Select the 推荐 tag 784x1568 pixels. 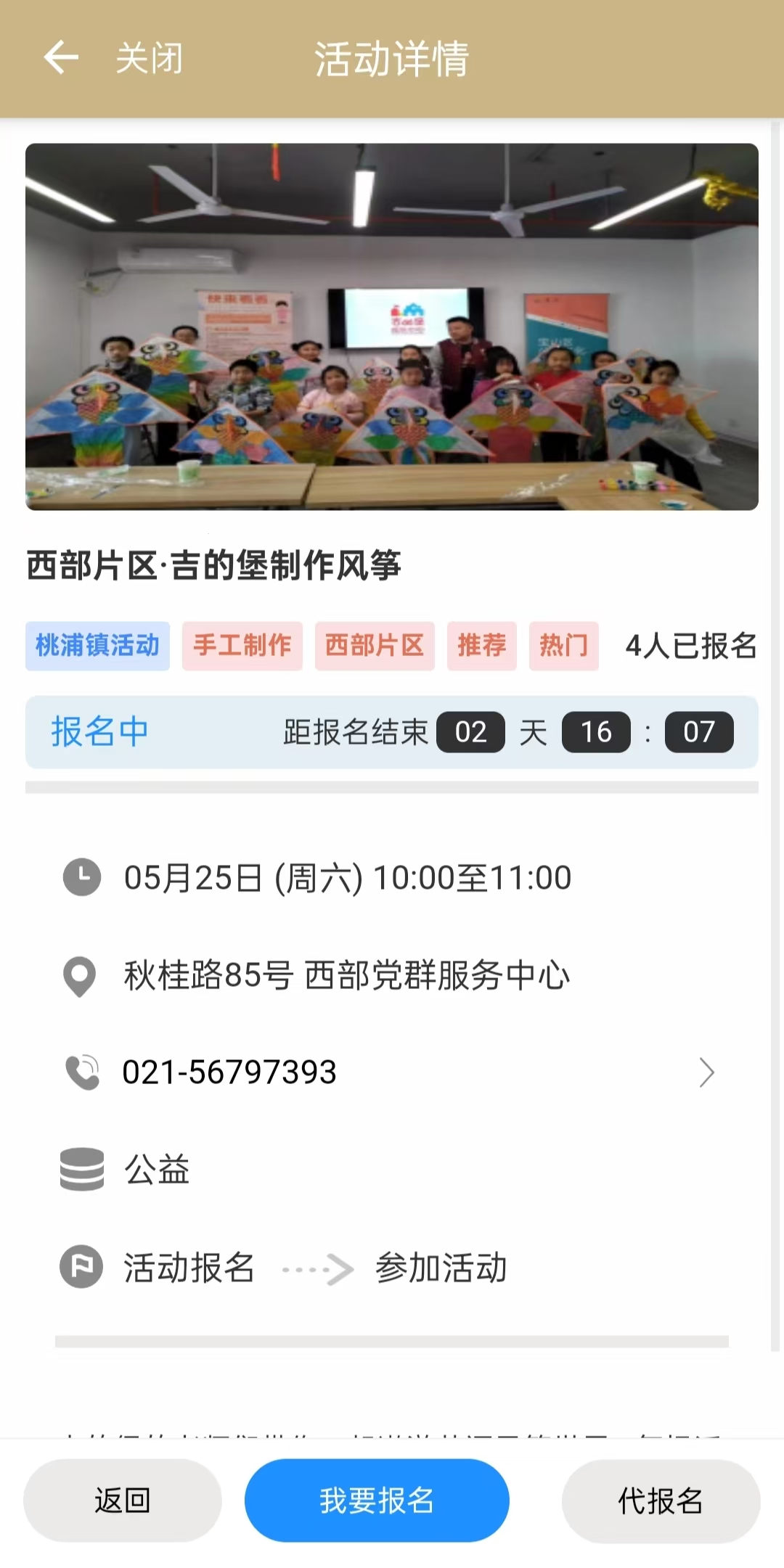coord(481,645)
